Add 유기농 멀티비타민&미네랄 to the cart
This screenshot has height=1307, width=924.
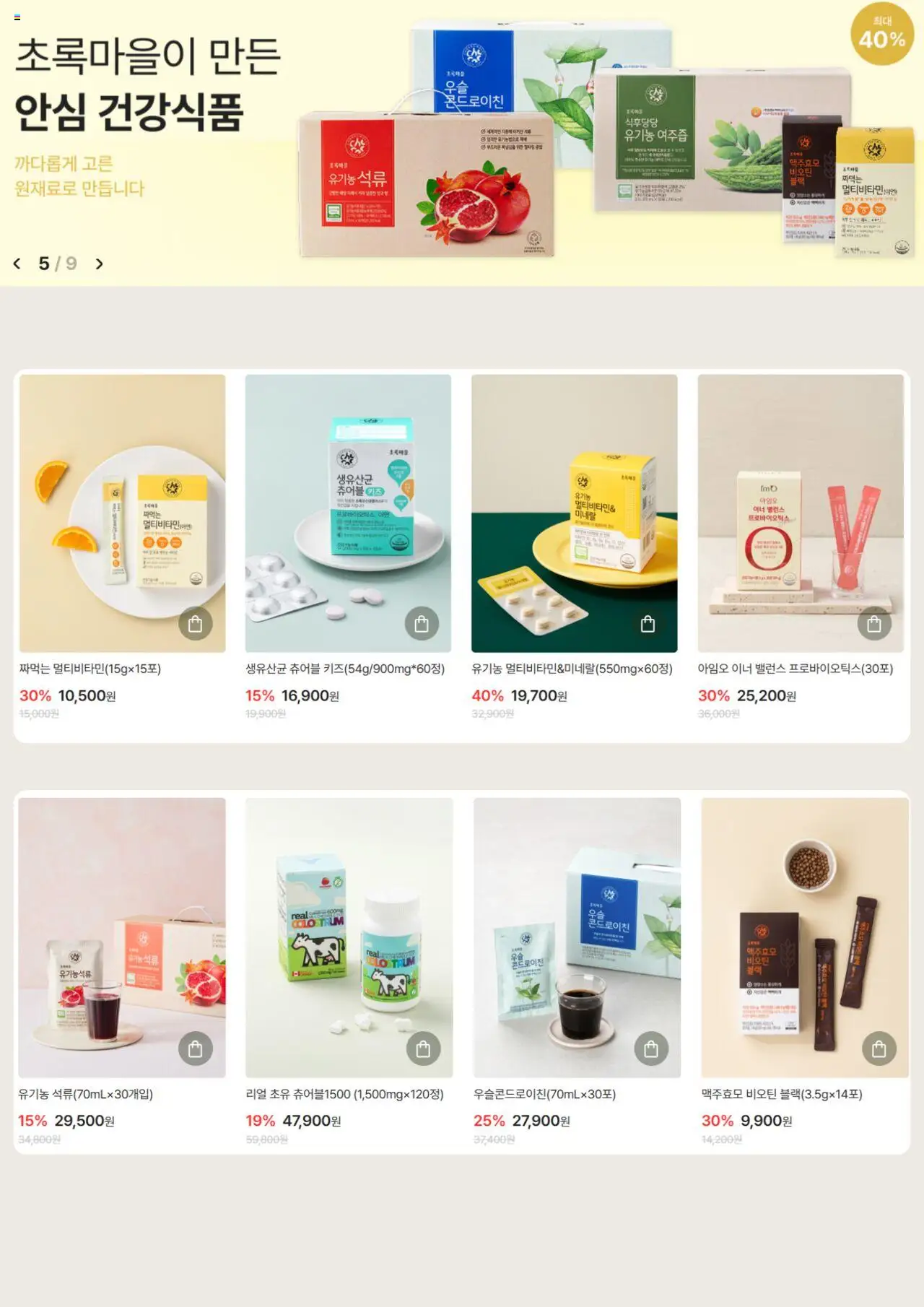pyautogui.click(x=648, y=624)
